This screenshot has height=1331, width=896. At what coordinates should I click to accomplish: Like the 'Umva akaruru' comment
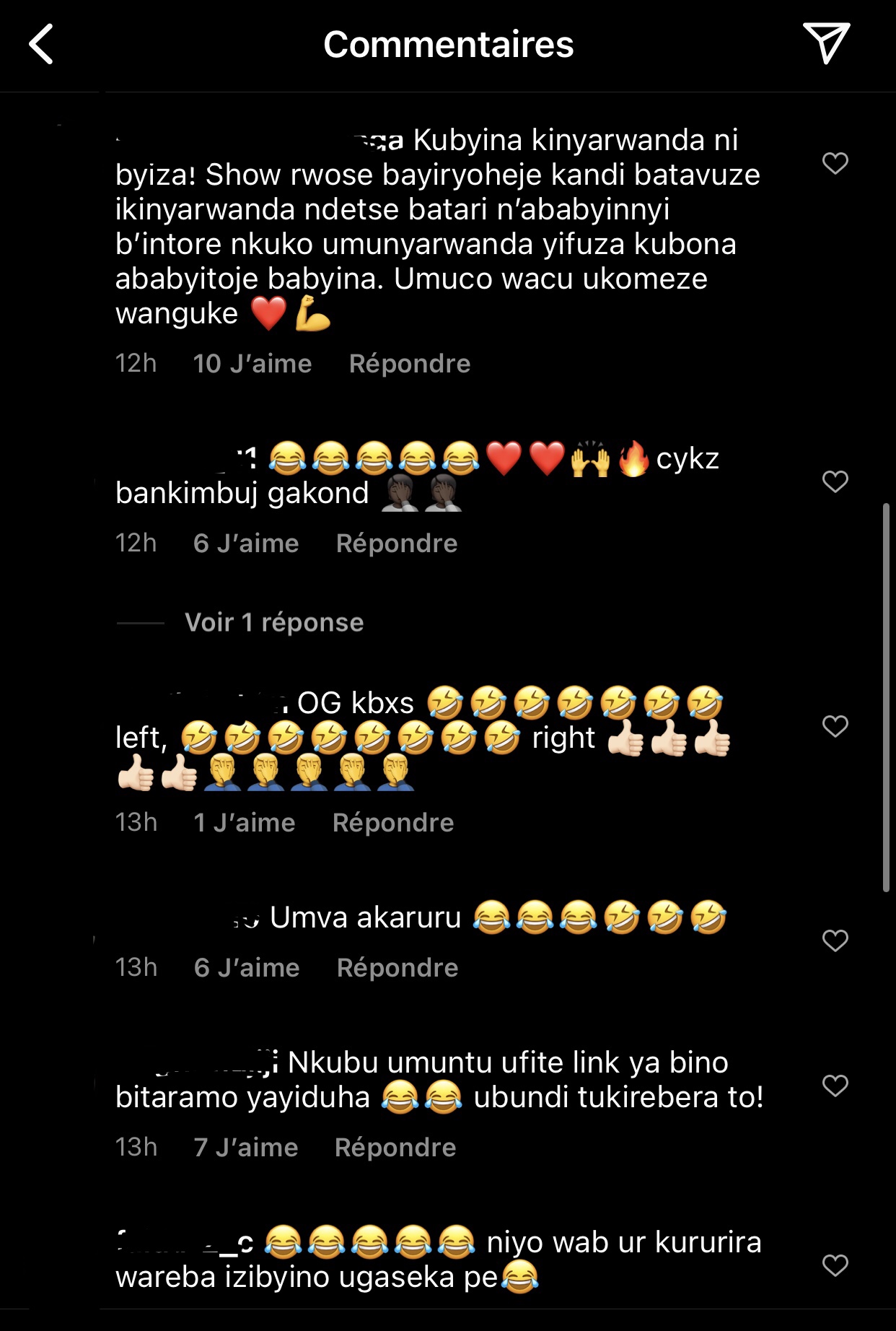pyautogui.click(x=835, y=941)
